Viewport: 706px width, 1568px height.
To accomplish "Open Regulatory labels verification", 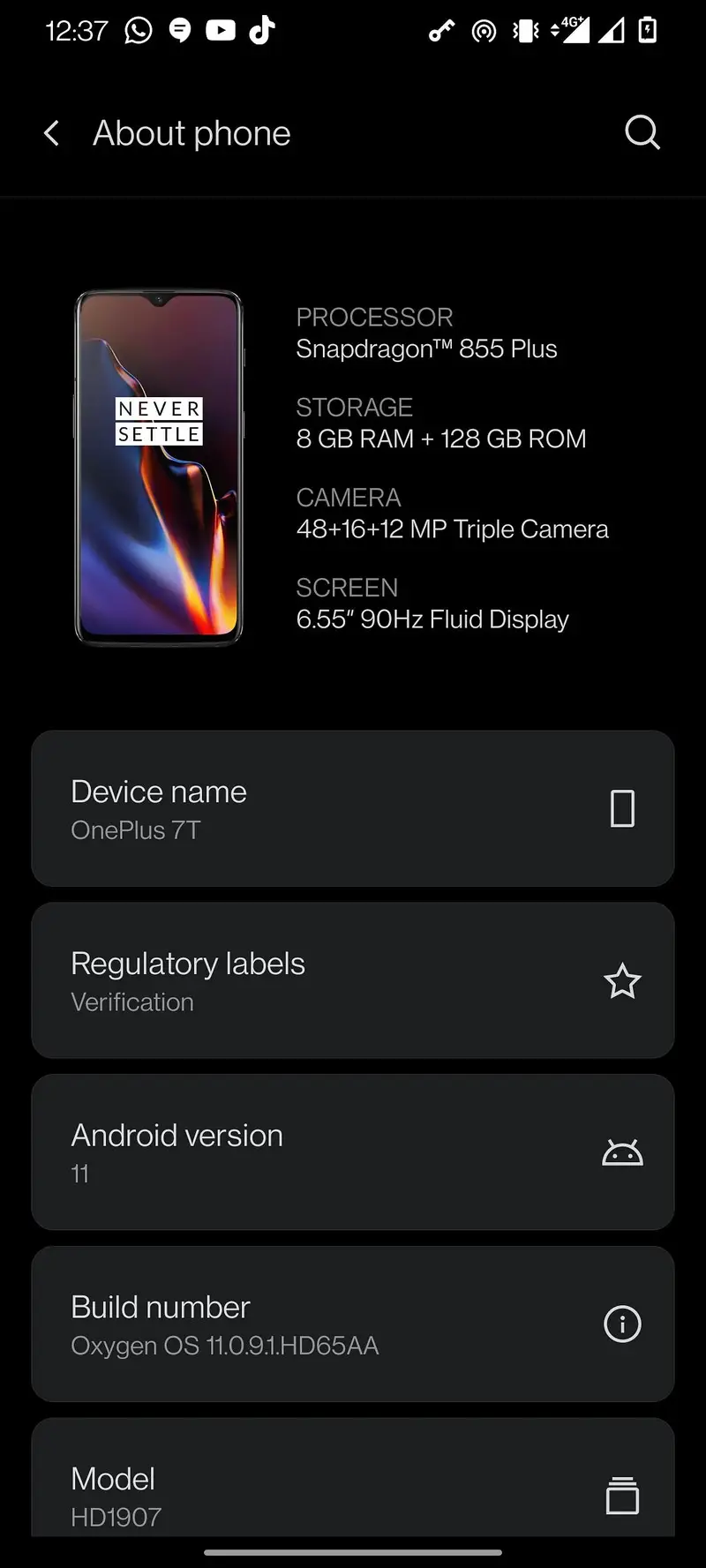I will [353, 980].
